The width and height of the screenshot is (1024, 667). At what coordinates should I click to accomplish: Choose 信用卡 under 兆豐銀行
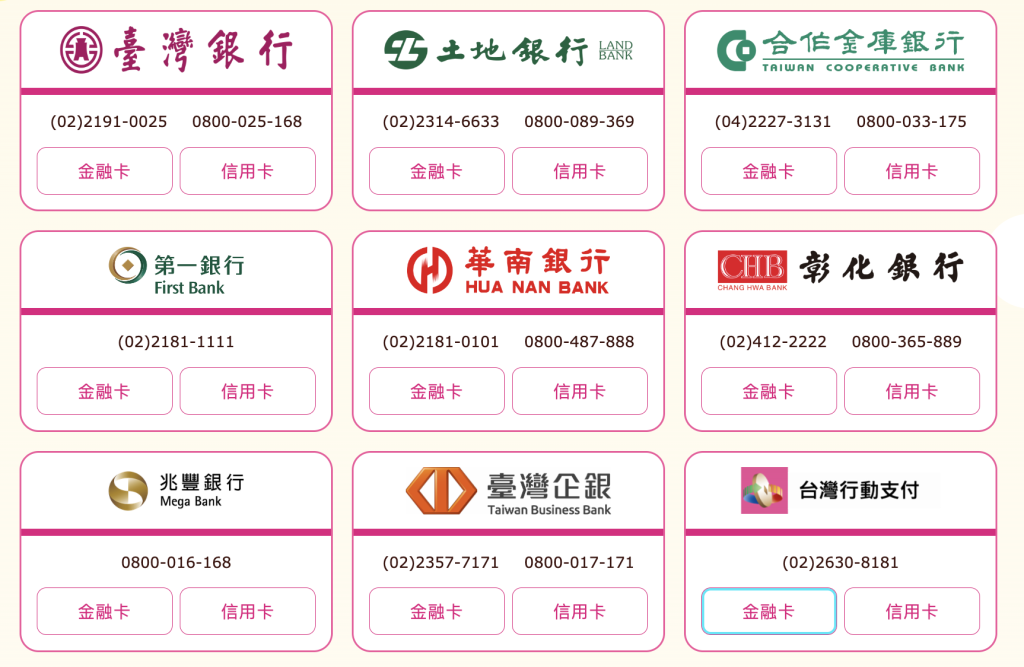coord(247,611)
